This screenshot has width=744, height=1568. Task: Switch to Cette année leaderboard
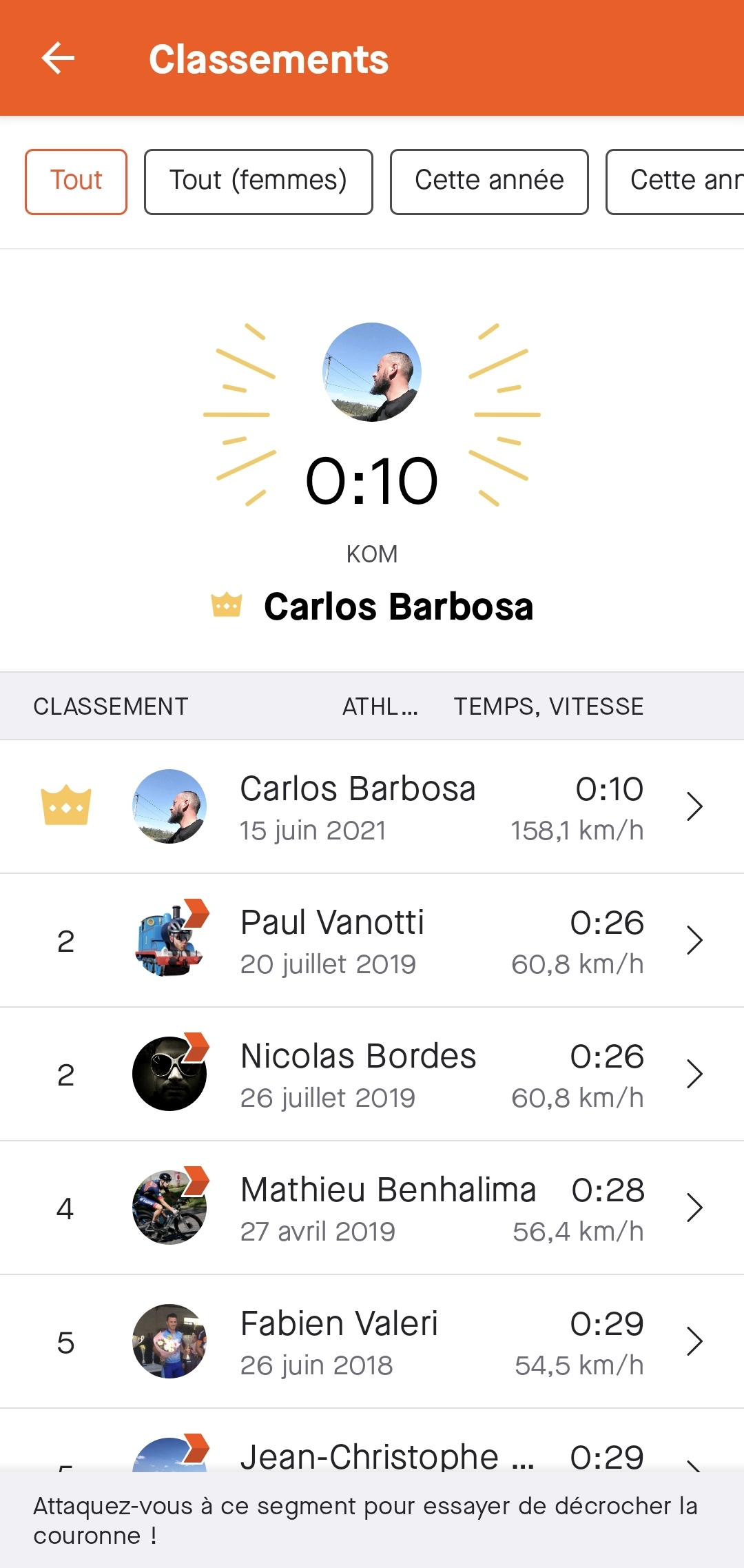[489, 181]
